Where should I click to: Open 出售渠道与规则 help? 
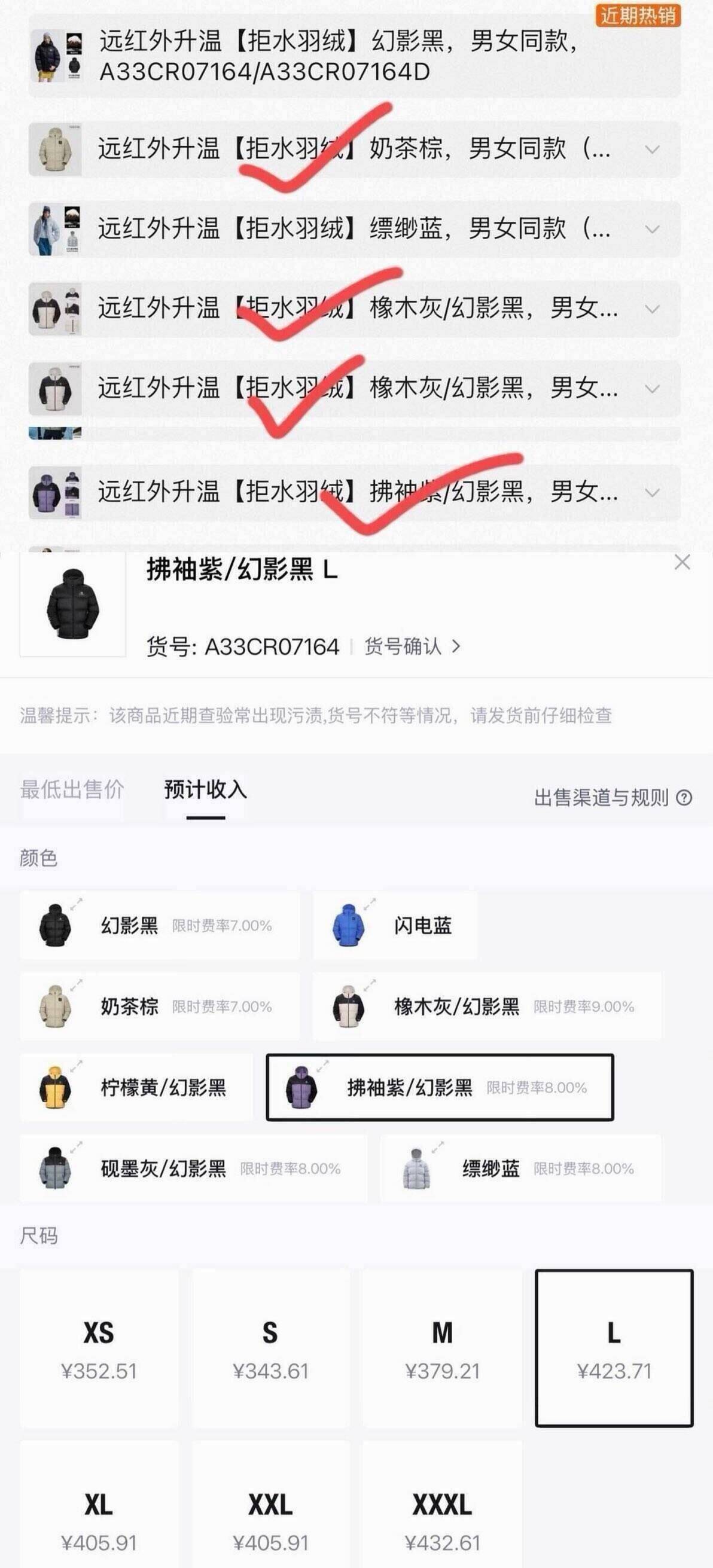(613, 797)
